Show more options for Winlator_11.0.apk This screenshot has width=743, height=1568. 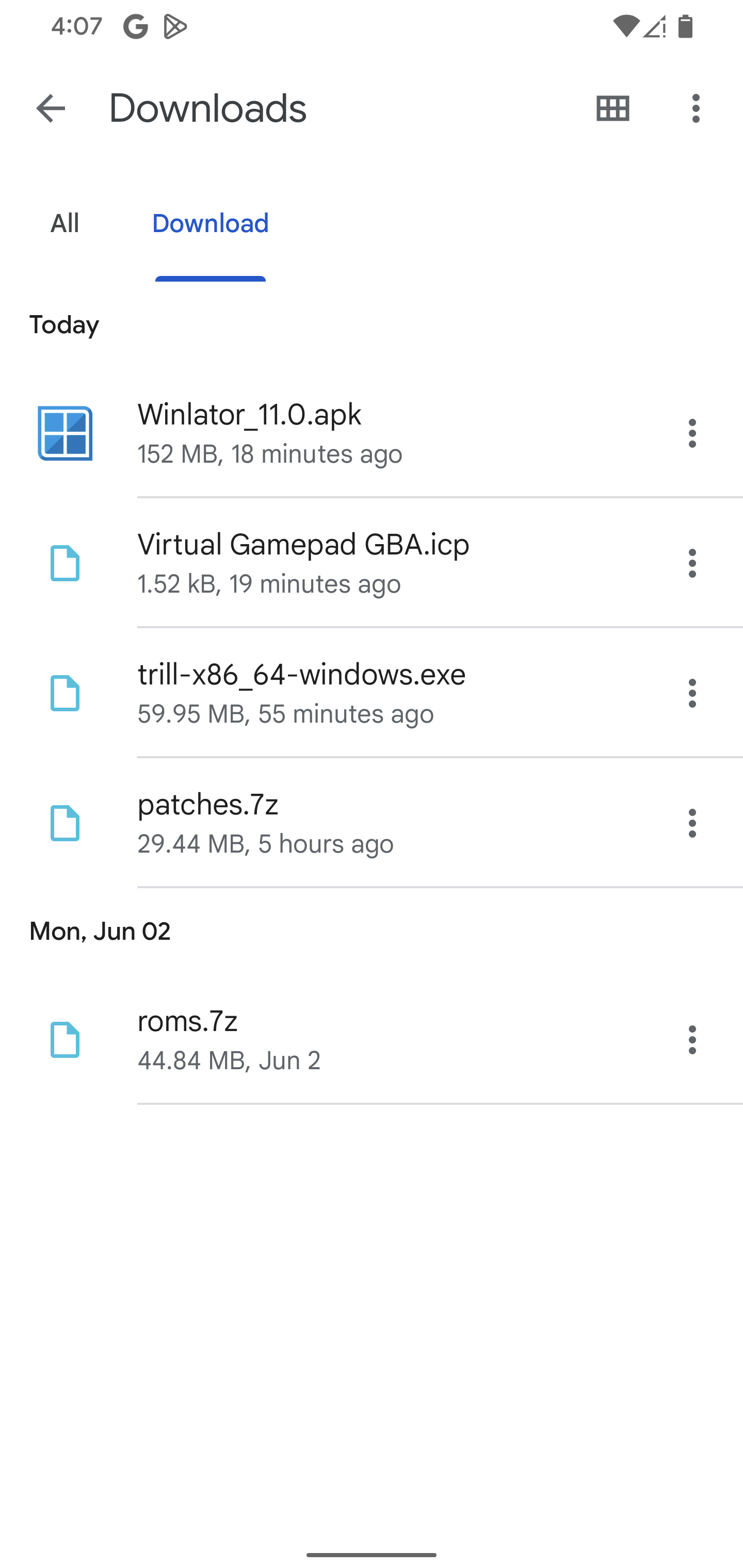(x=692, y=433)
